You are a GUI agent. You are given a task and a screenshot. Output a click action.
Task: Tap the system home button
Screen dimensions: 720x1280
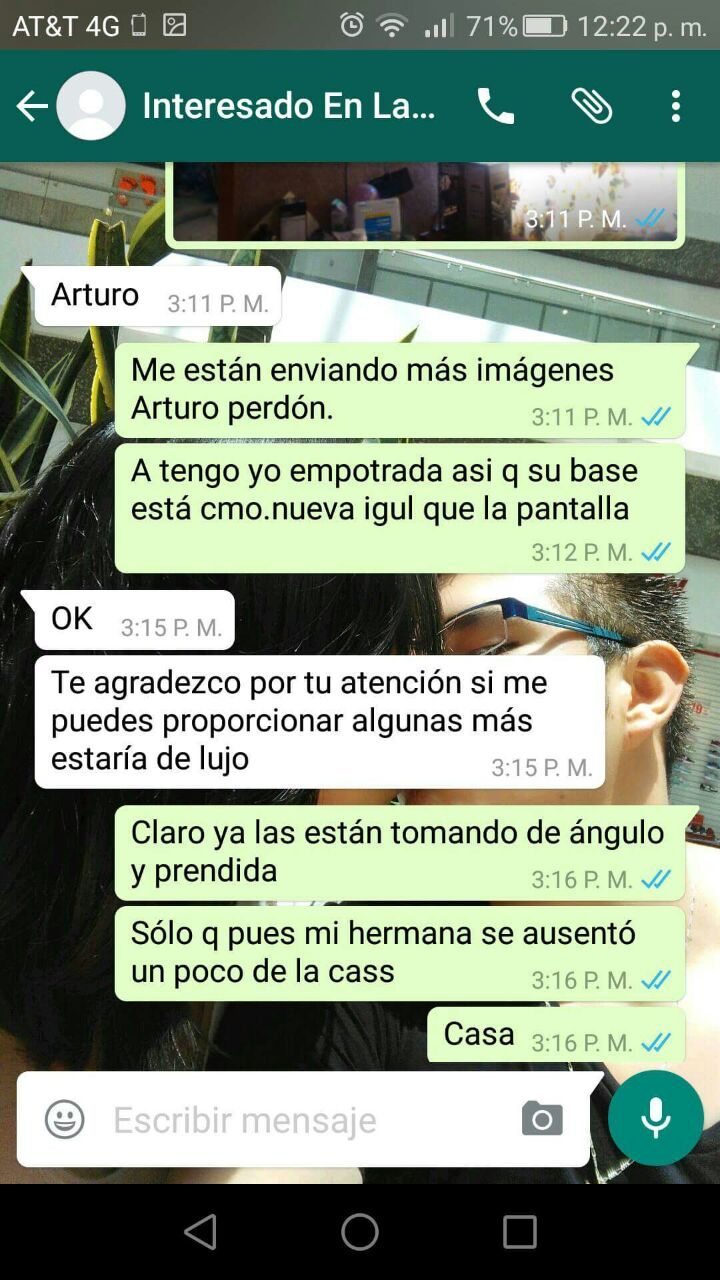coord(360,1232)
